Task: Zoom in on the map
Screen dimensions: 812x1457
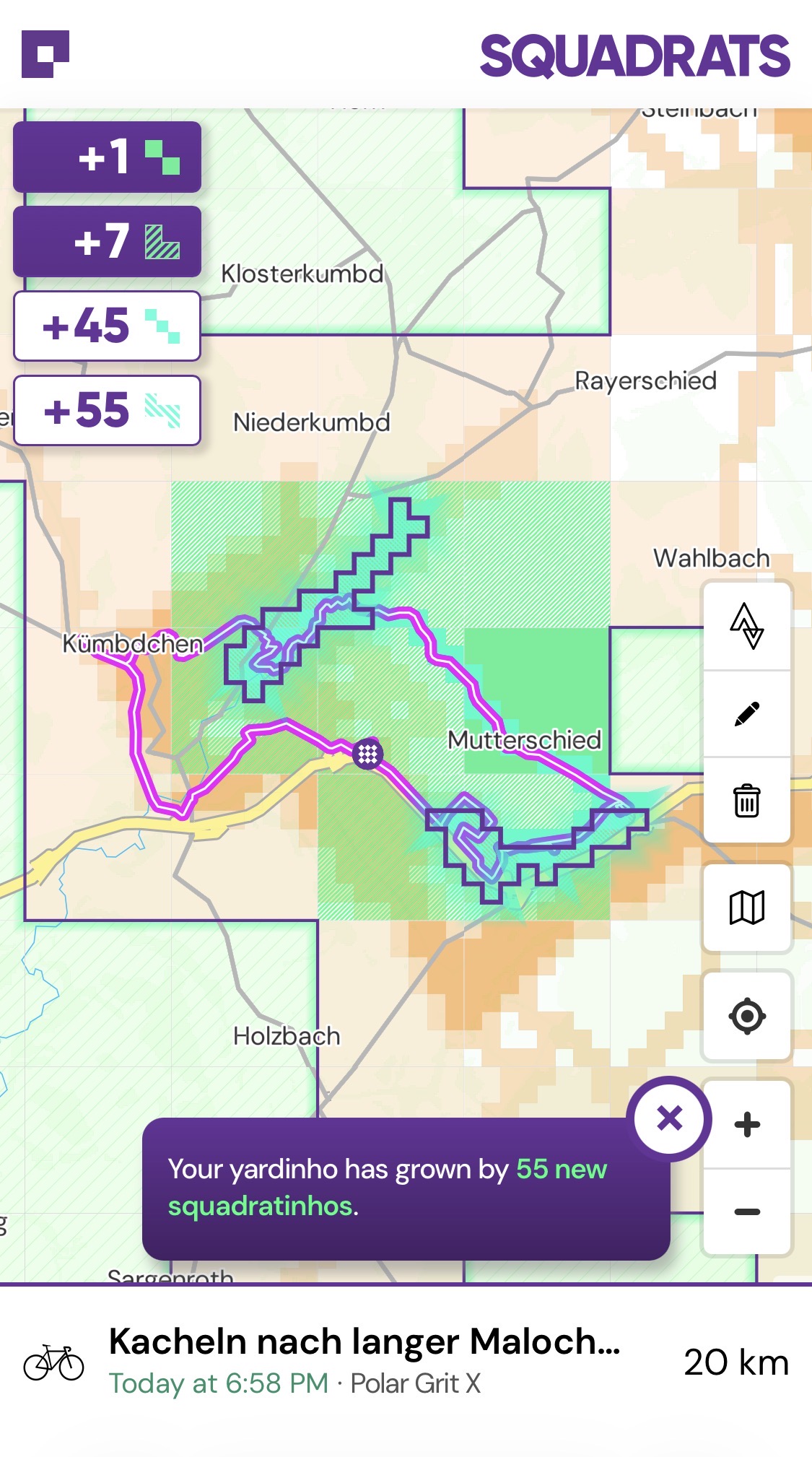Action: coord(747,1124)
